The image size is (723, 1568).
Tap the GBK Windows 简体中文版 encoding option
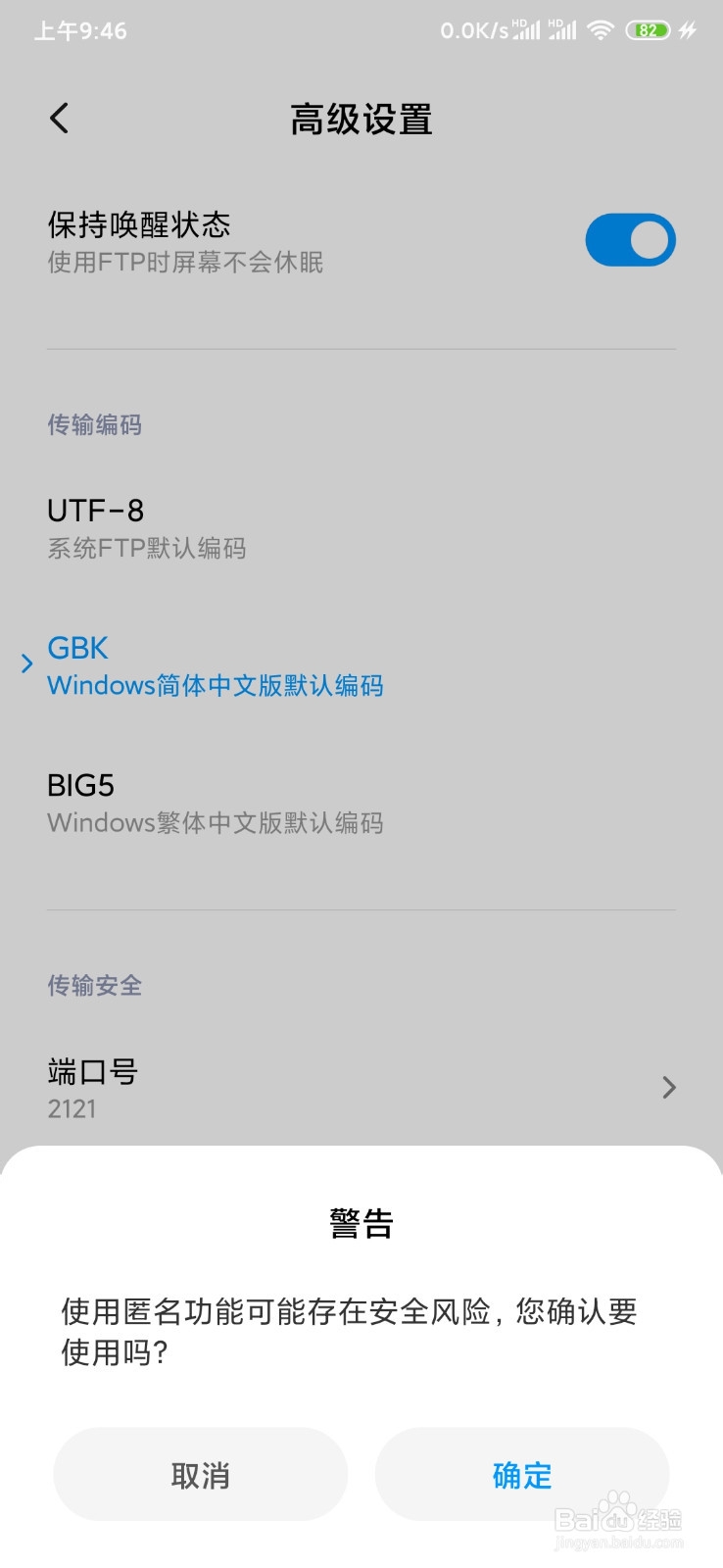[216, 664]
